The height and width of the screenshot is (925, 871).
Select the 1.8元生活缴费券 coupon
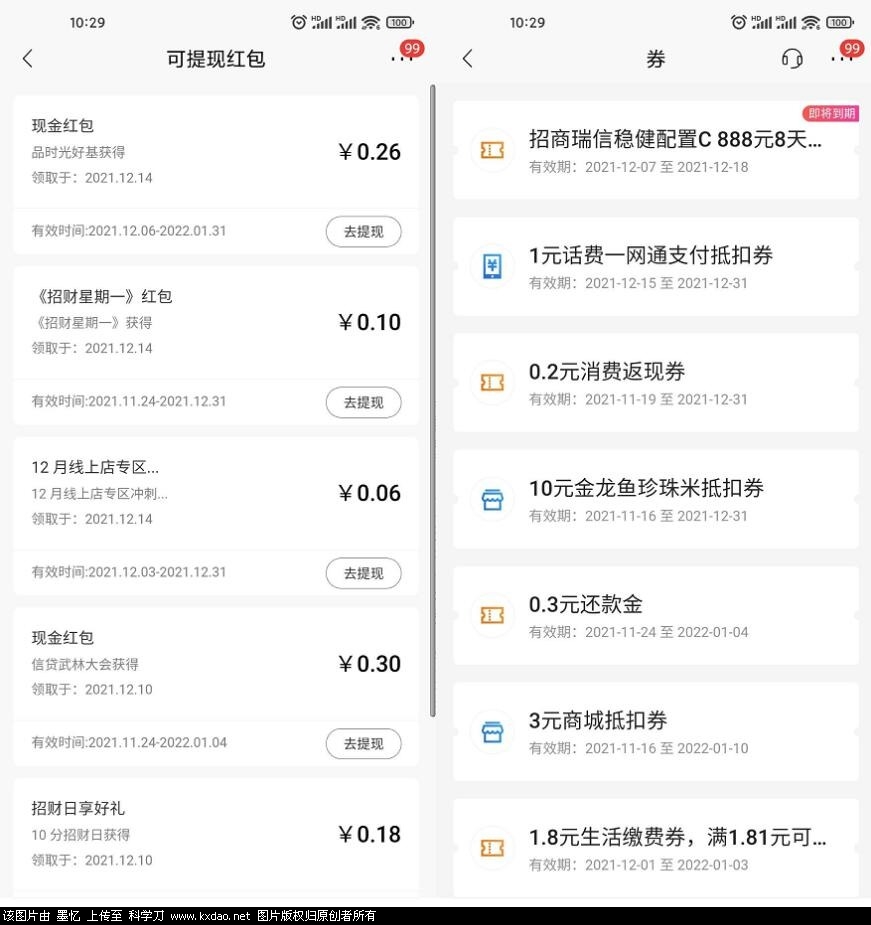(655, 847)
